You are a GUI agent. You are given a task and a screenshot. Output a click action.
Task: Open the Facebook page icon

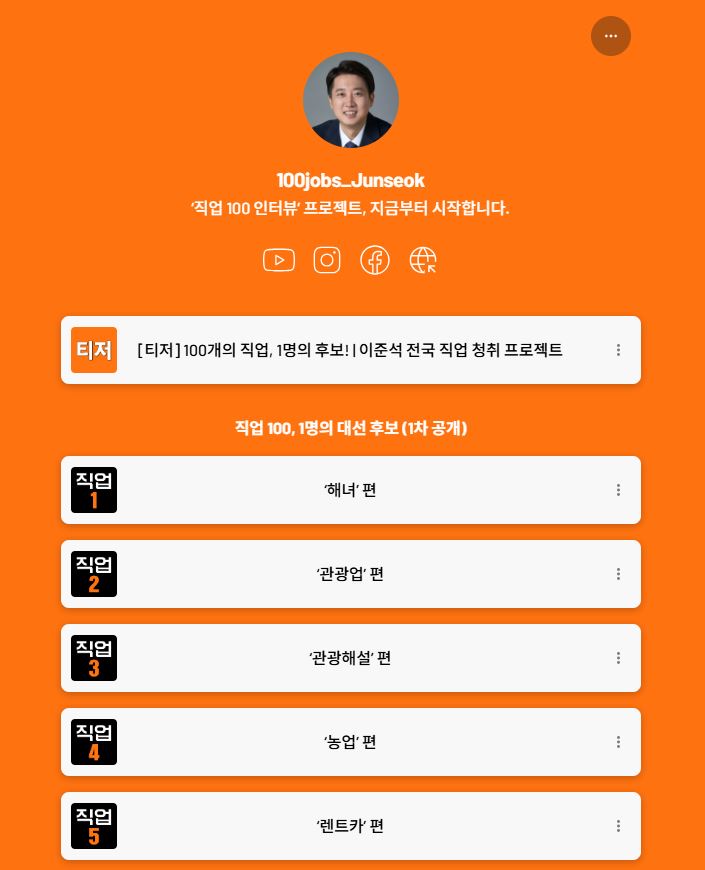375,260
